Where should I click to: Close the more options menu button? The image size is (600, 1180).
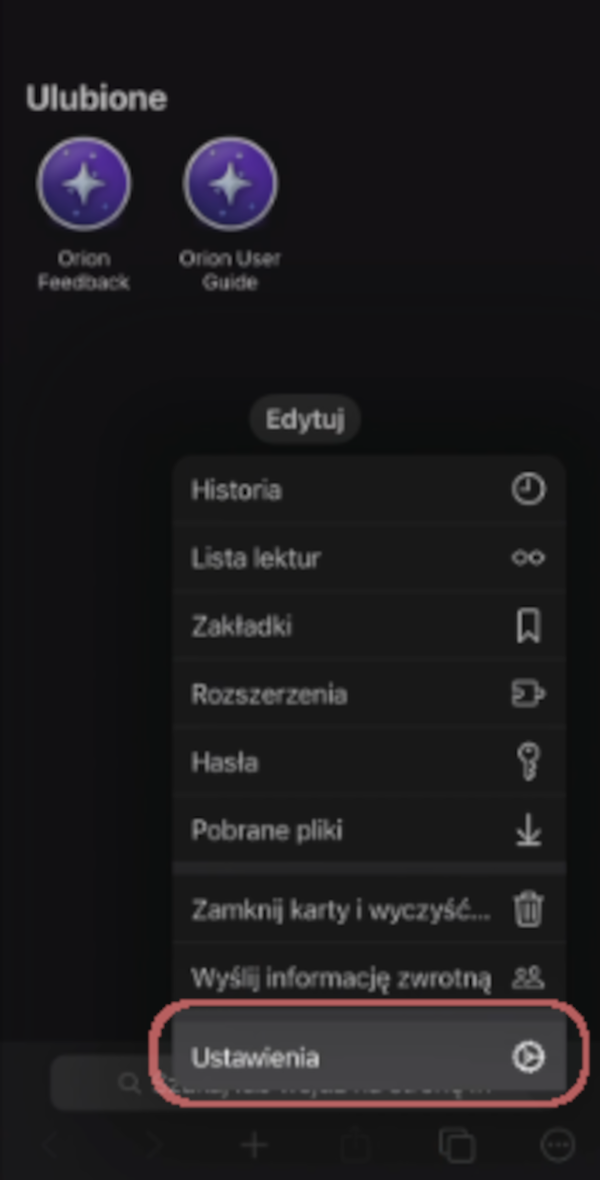pyautogui.click(x=557, y=1145)
